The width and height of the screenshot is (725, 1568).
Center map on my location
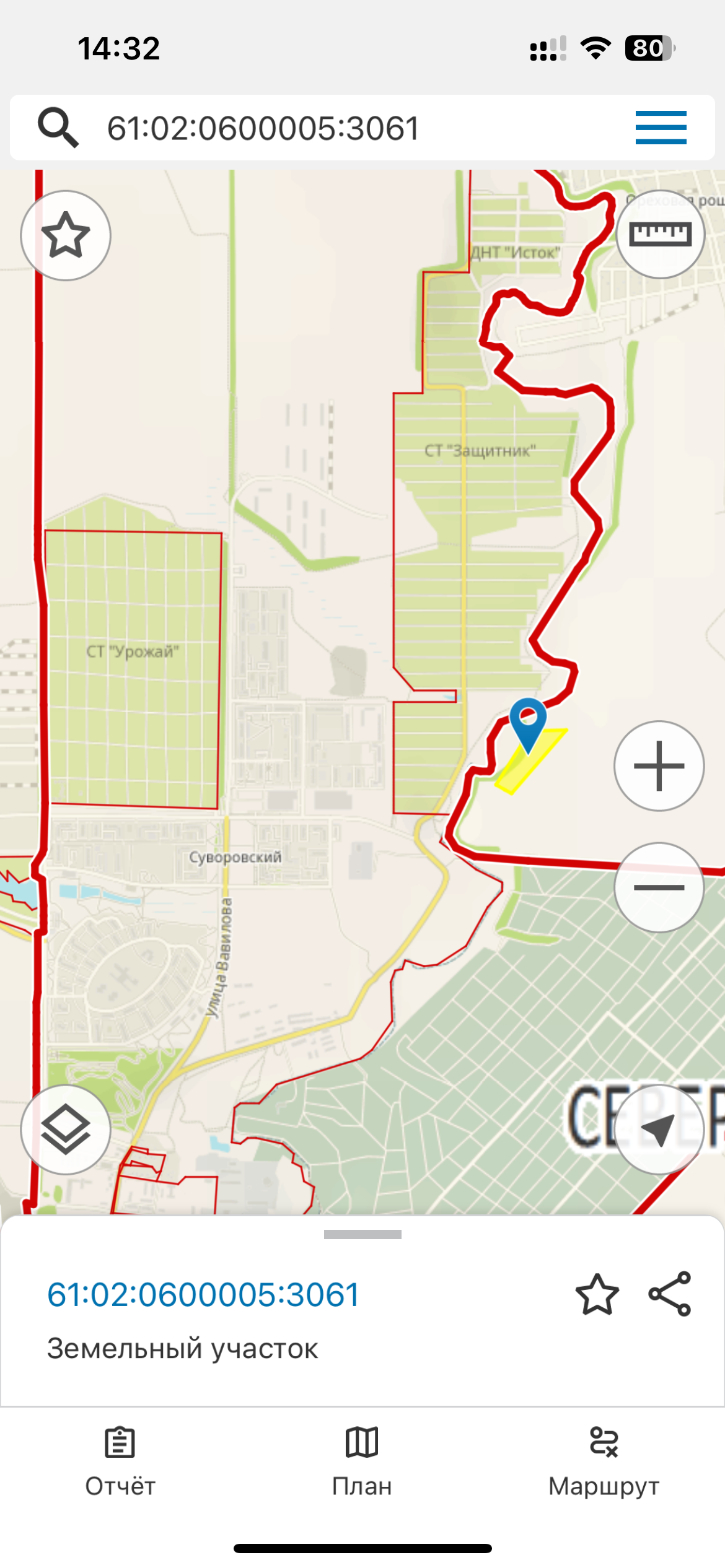point(659,1130)
